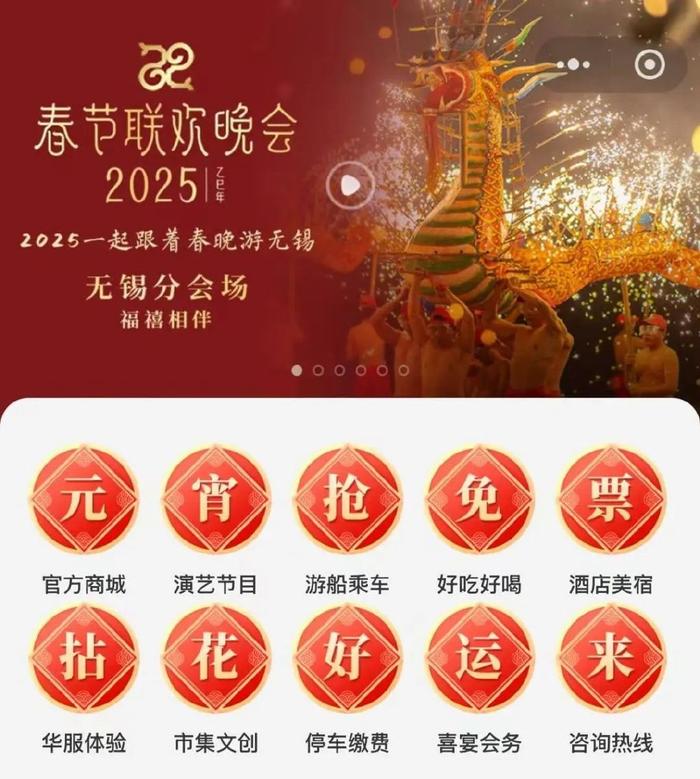700x779 pixels.
Task: Open the mini program more options menu
Action: tap(574, 65)
